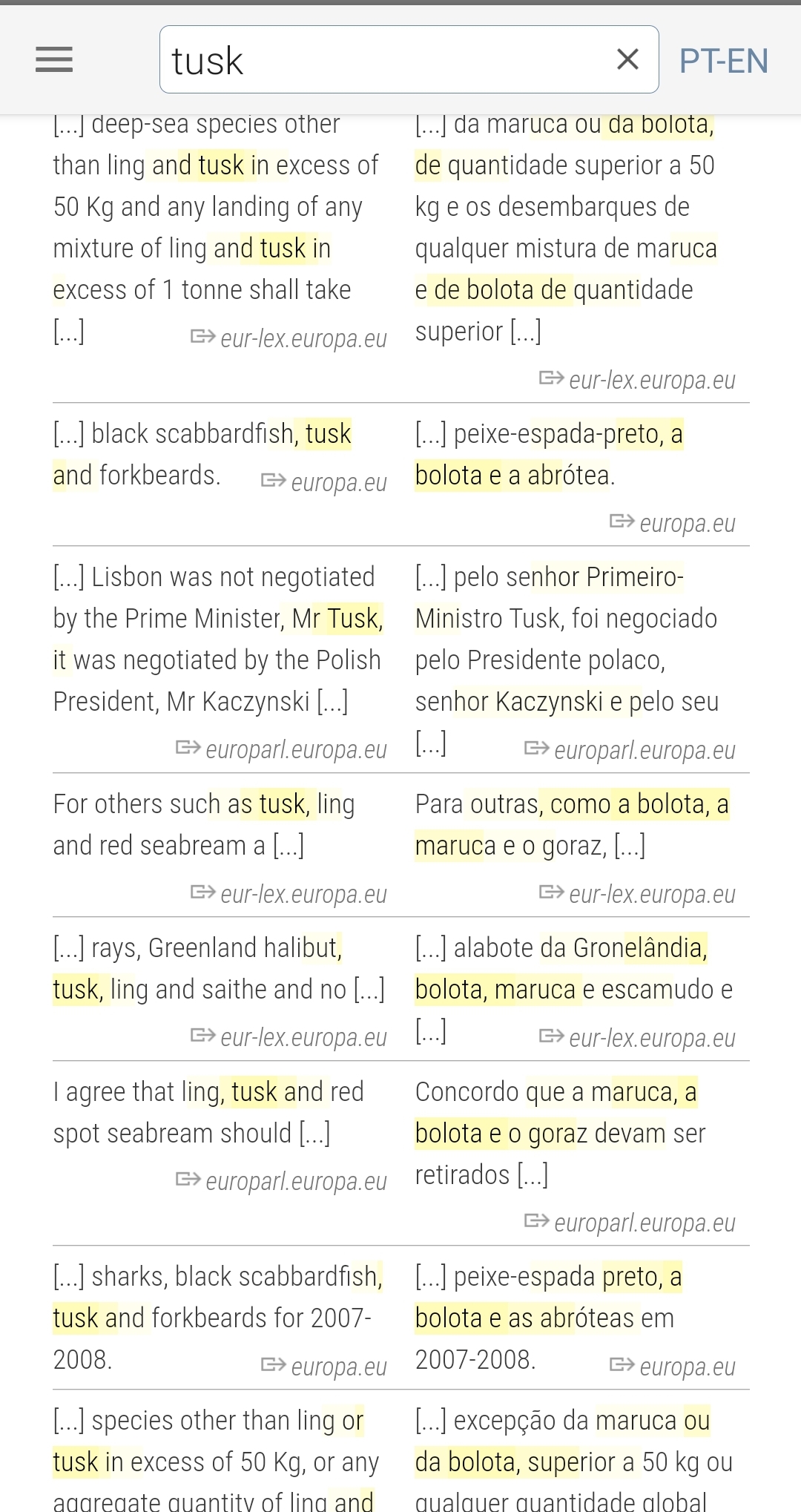
Task: Open europa.eu source beside 'forkbeards for 2007-2008.'
Action: click(x=325, y=1366)
